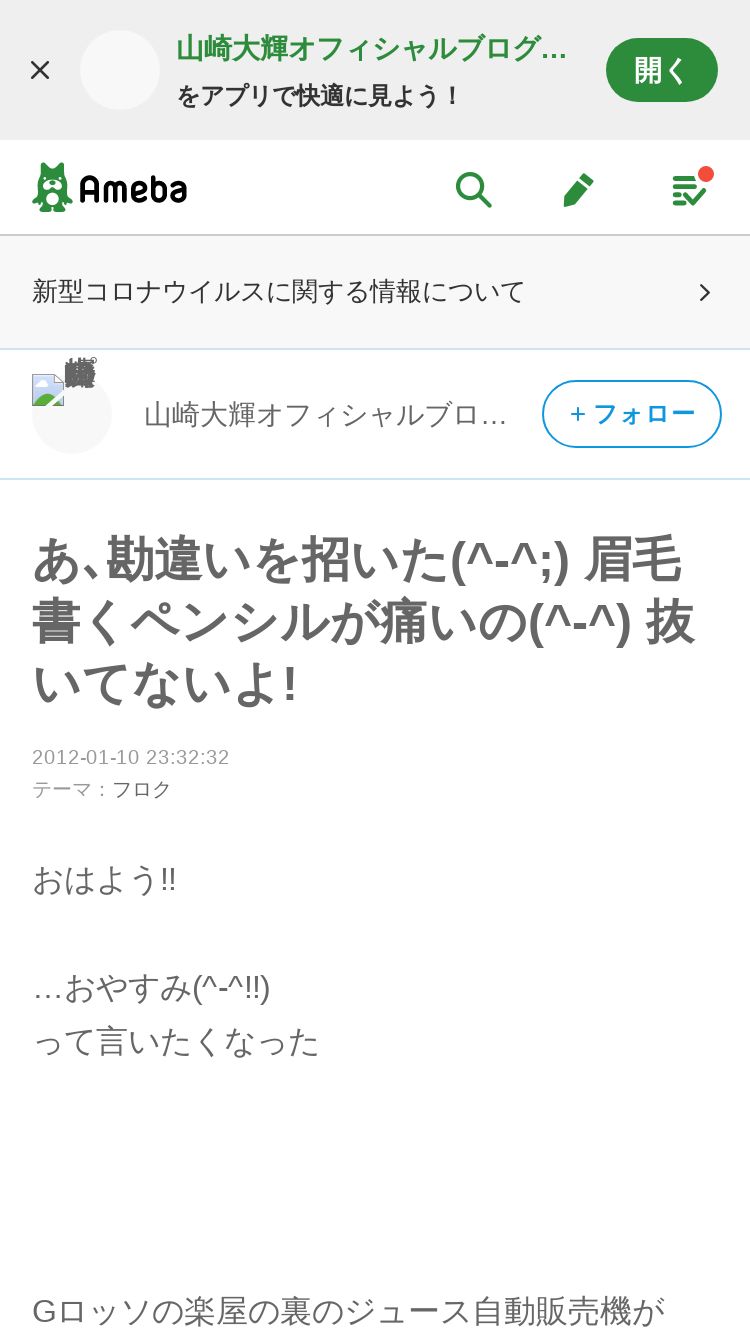Tap 開く to open in the app
Image resolution: width=750 pixels, height=1334 pixels.
tap(661, 70)
